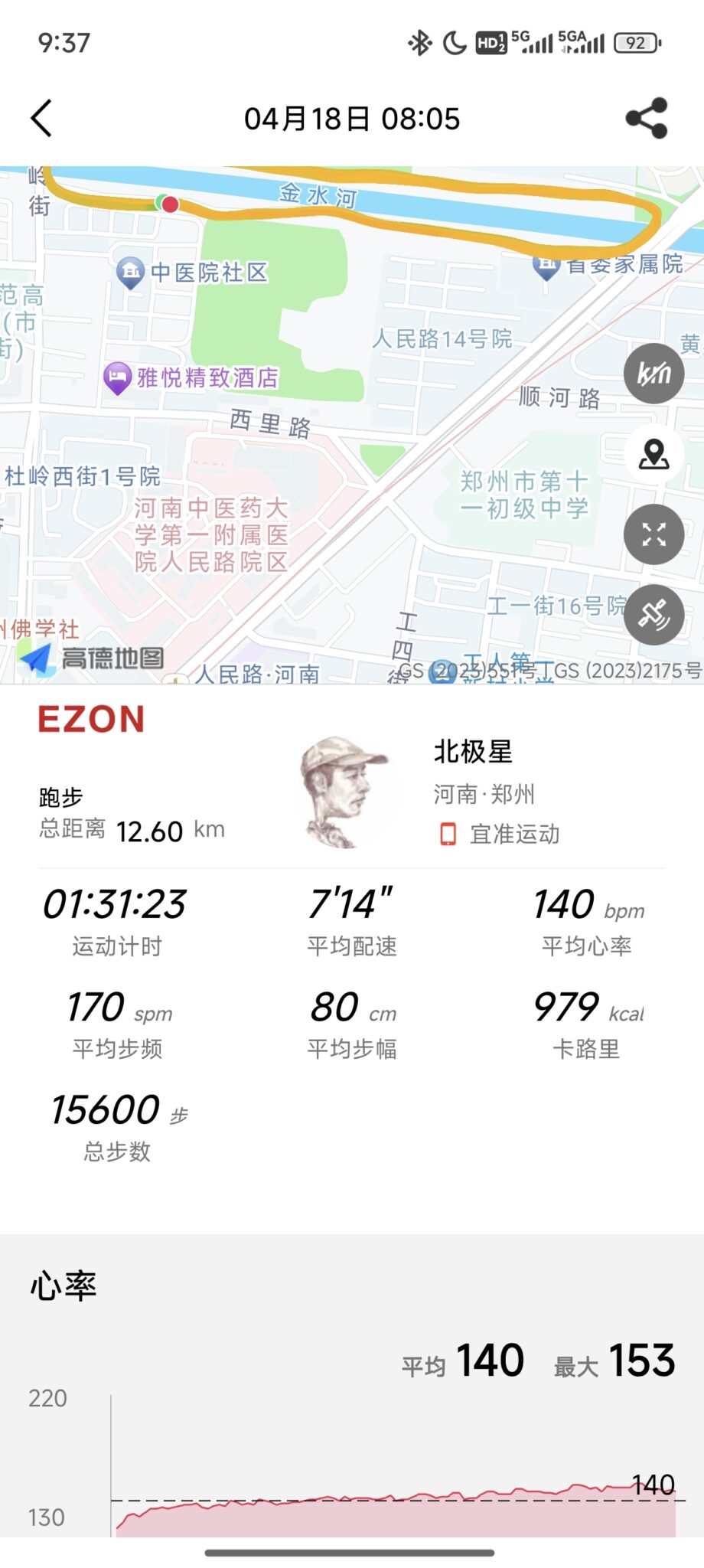Share this run record
Screen dimensions: 704x1568
click(647, 119)
